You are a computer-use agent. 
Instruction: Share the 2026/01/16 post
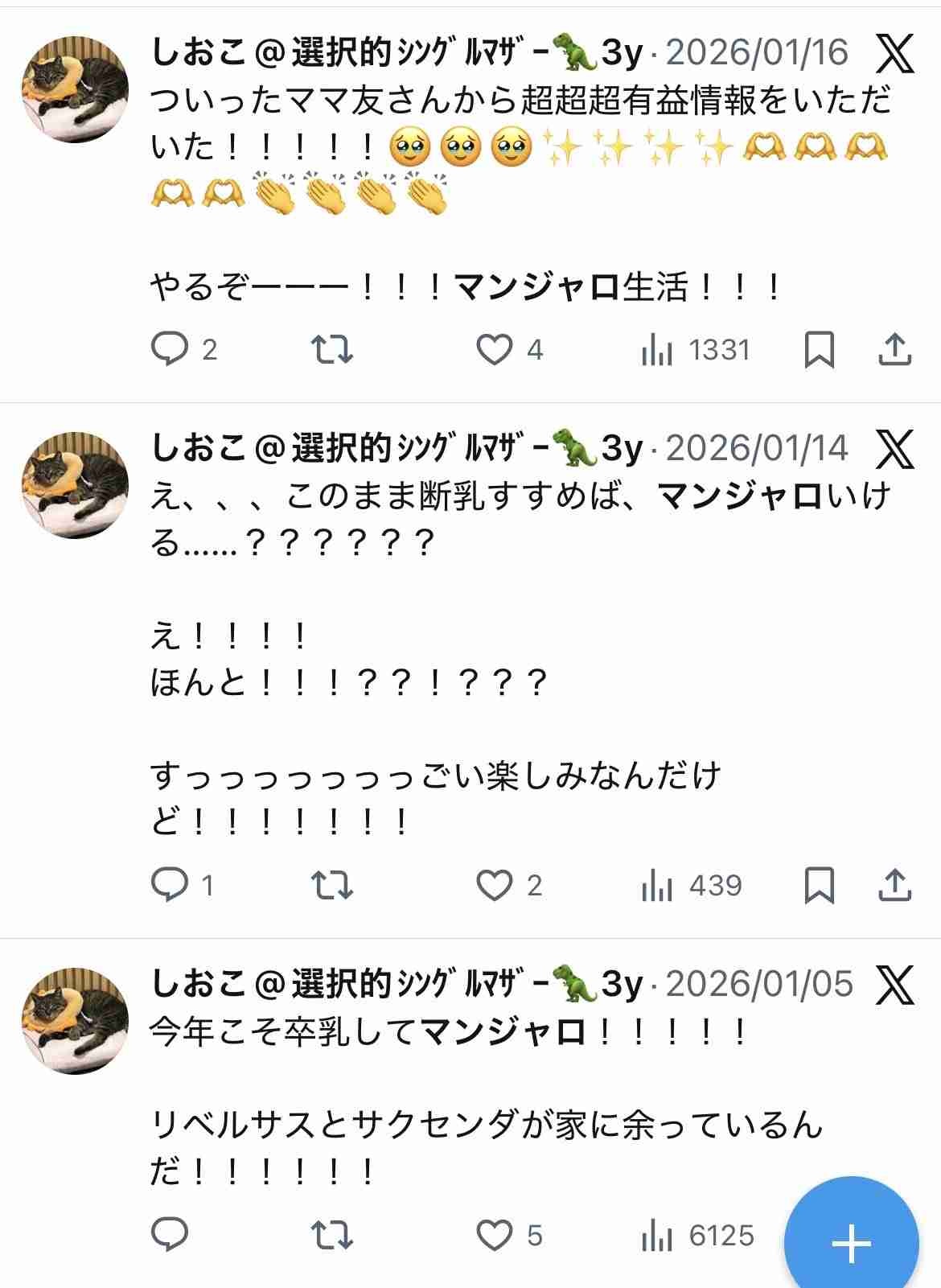point(894,349)
